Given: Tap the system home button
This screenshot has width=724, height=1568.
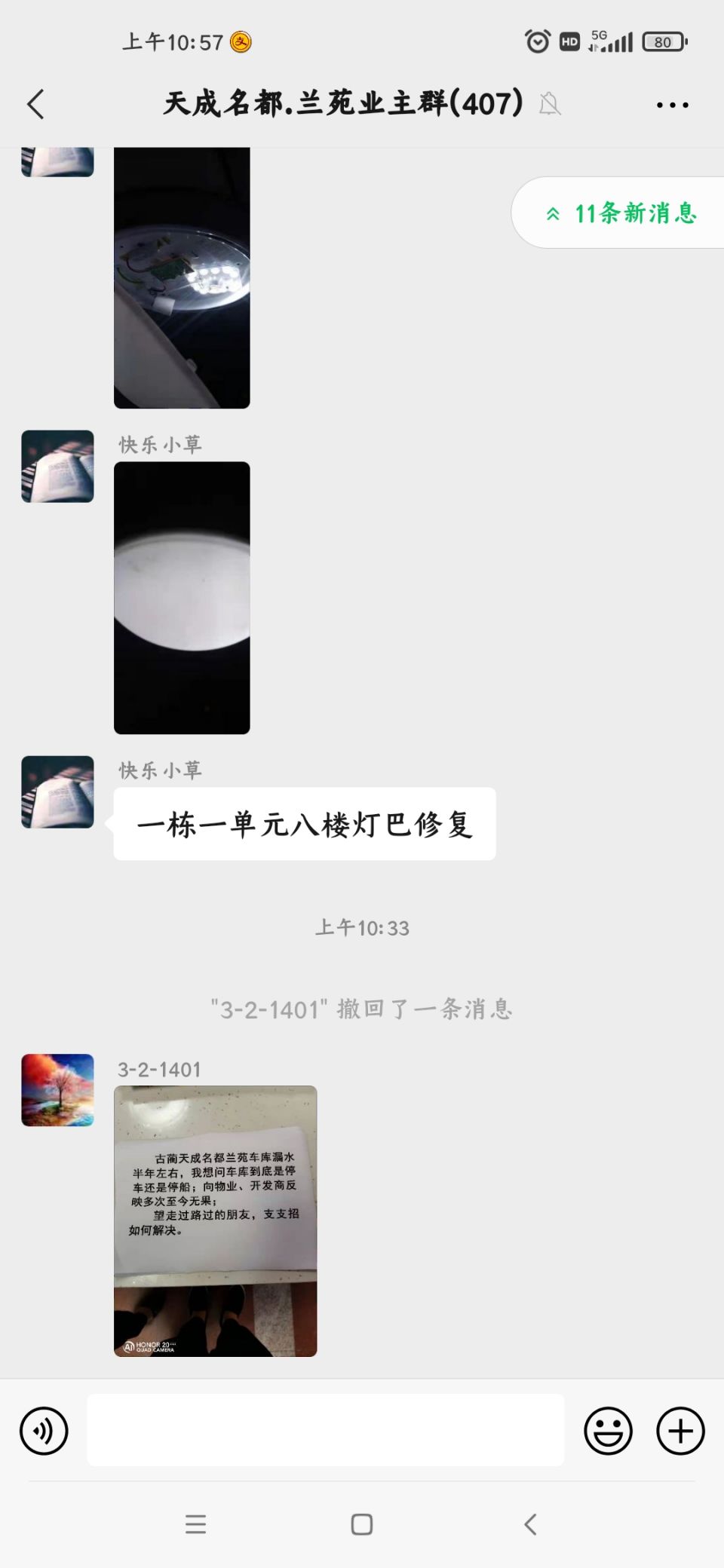Looking at the screenshot, I should pyautogui.click(x=362, y=1524).
